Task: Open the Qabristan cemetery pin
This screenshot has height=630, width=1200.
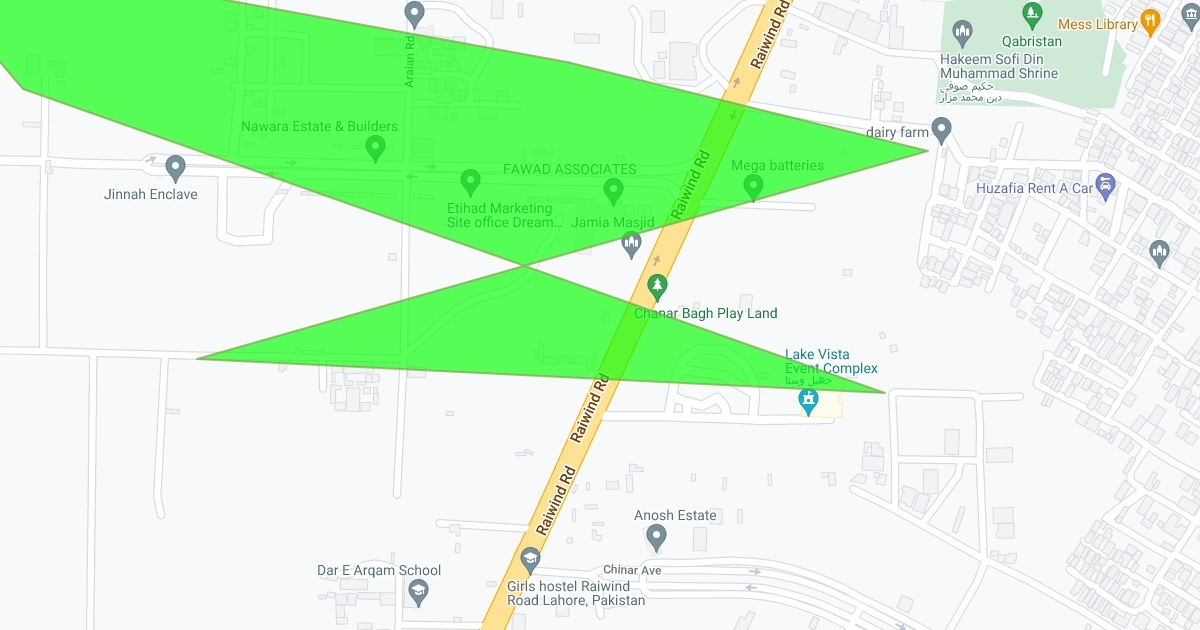Action: (x=1032, y=14)
